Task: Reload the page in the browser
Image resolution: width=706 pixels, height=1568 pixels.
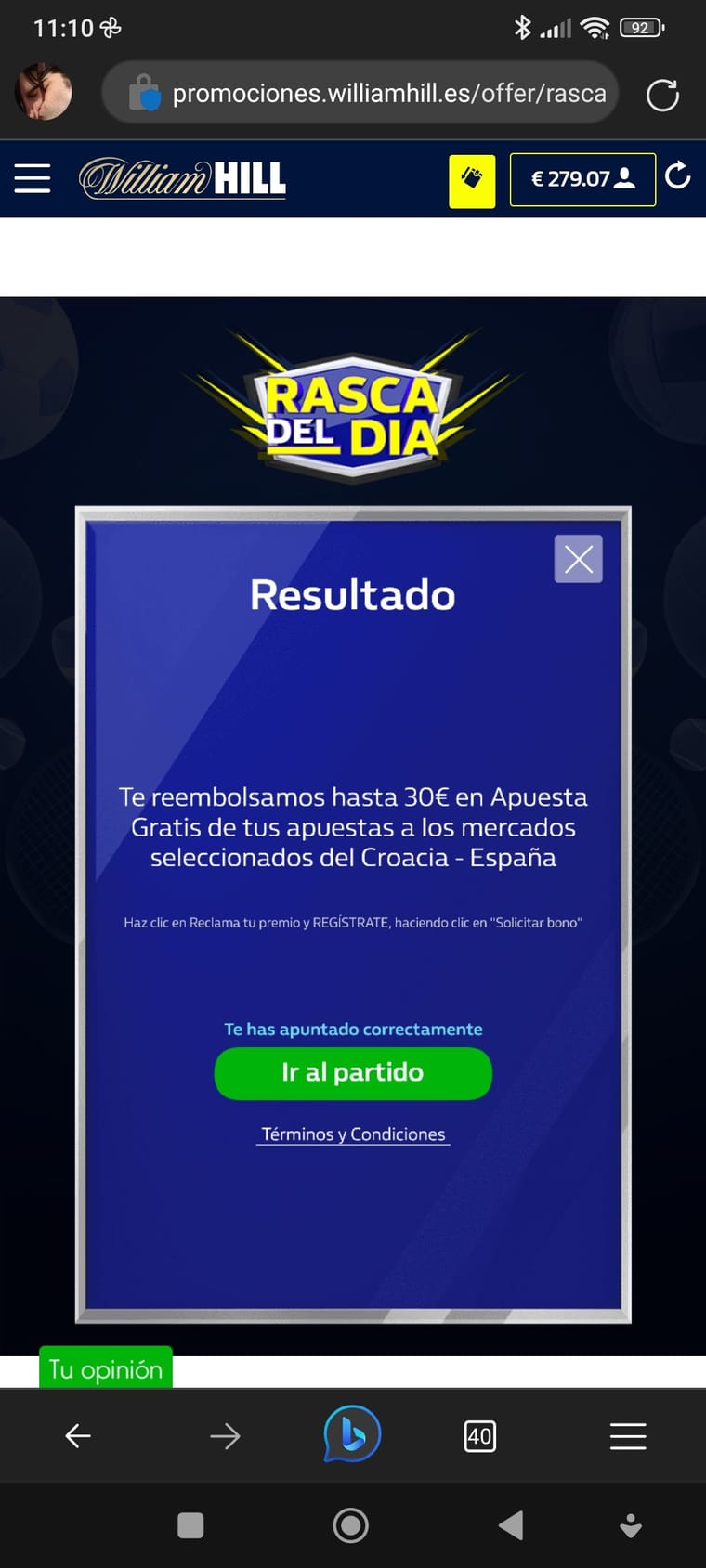Action: coord(662,95)
